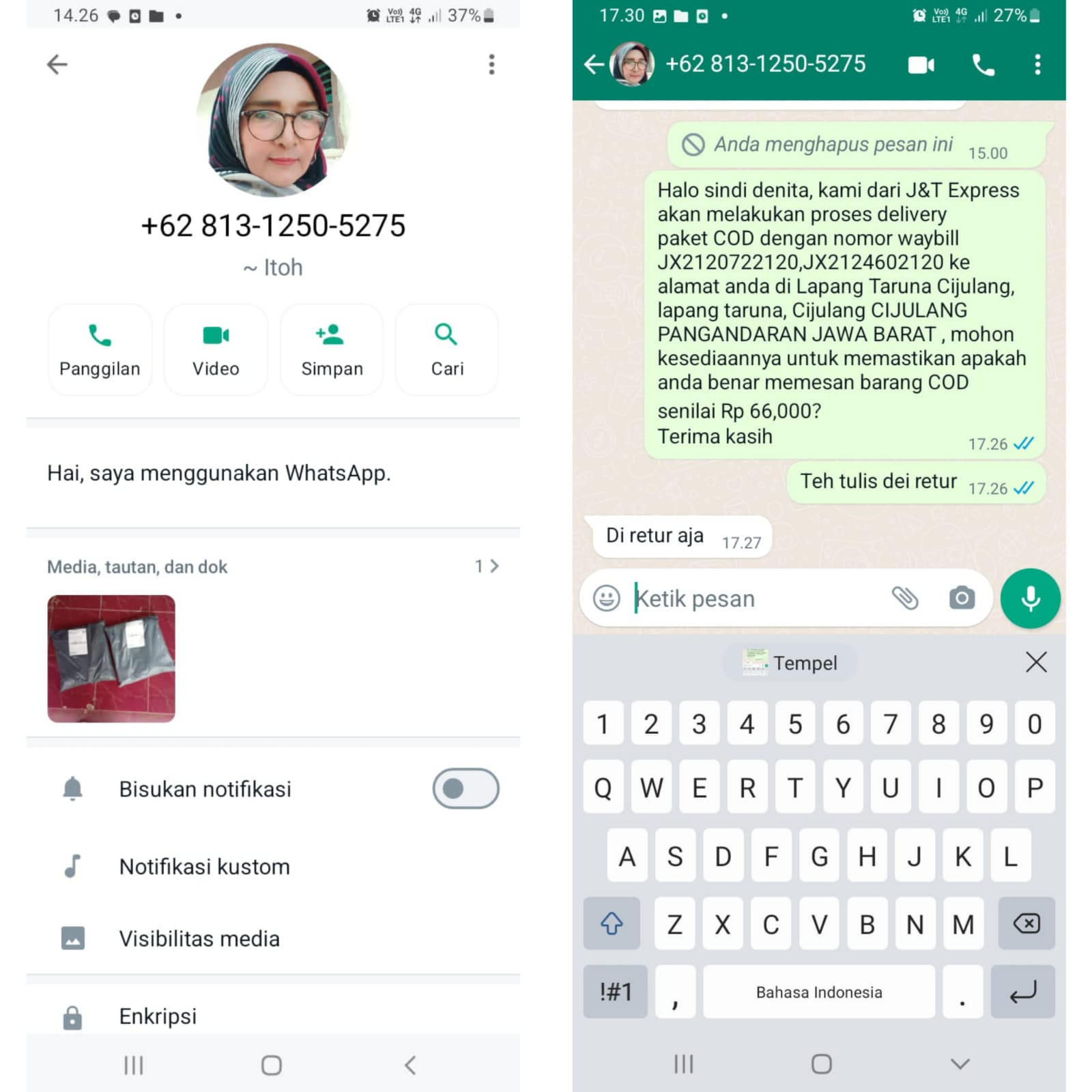Tap the Panggilan button on contact info

pyautogui.click(x=100, y=349)
